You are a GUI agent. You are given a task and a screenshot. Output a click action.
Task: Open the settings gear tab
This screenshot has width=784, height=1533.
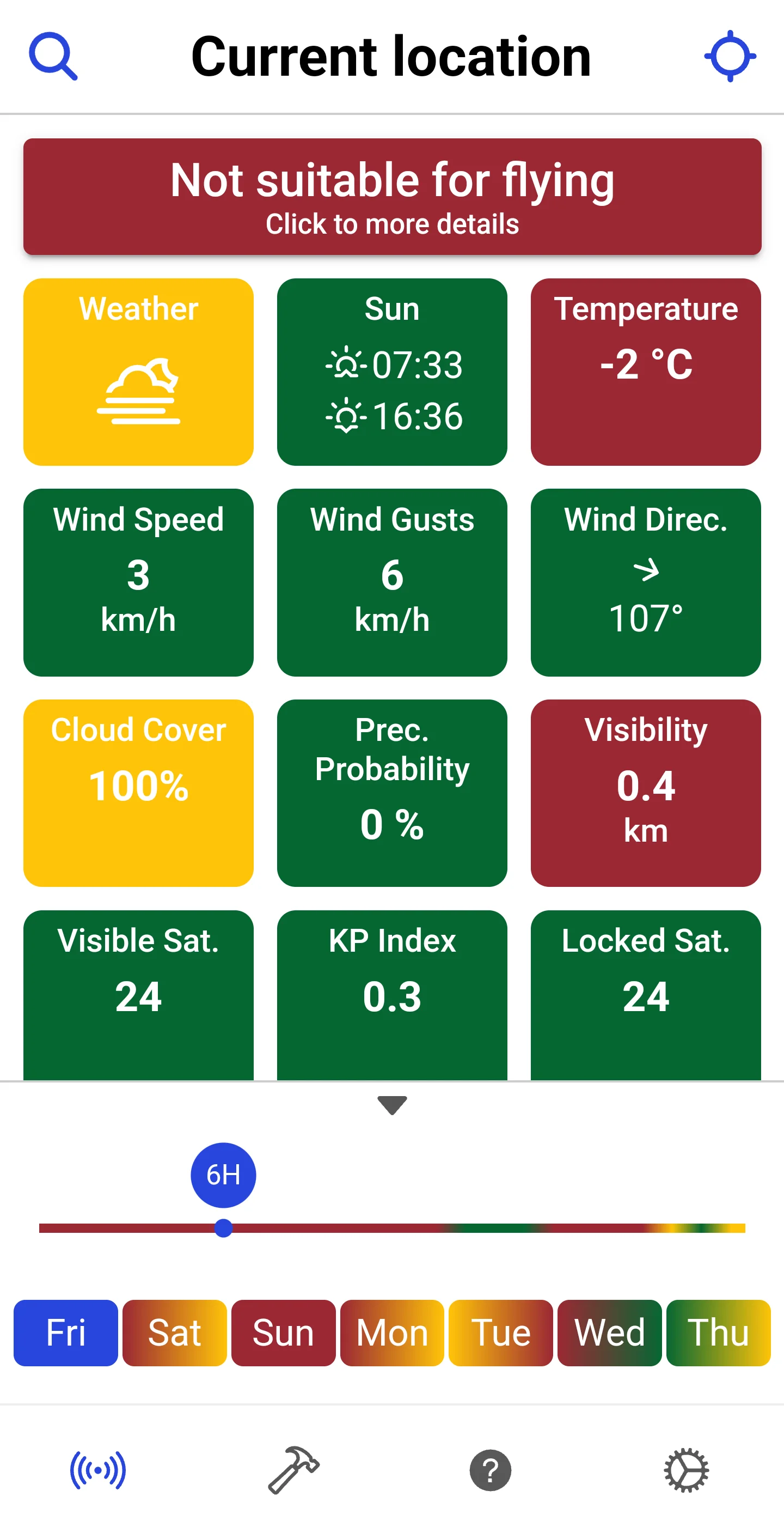686,1470
